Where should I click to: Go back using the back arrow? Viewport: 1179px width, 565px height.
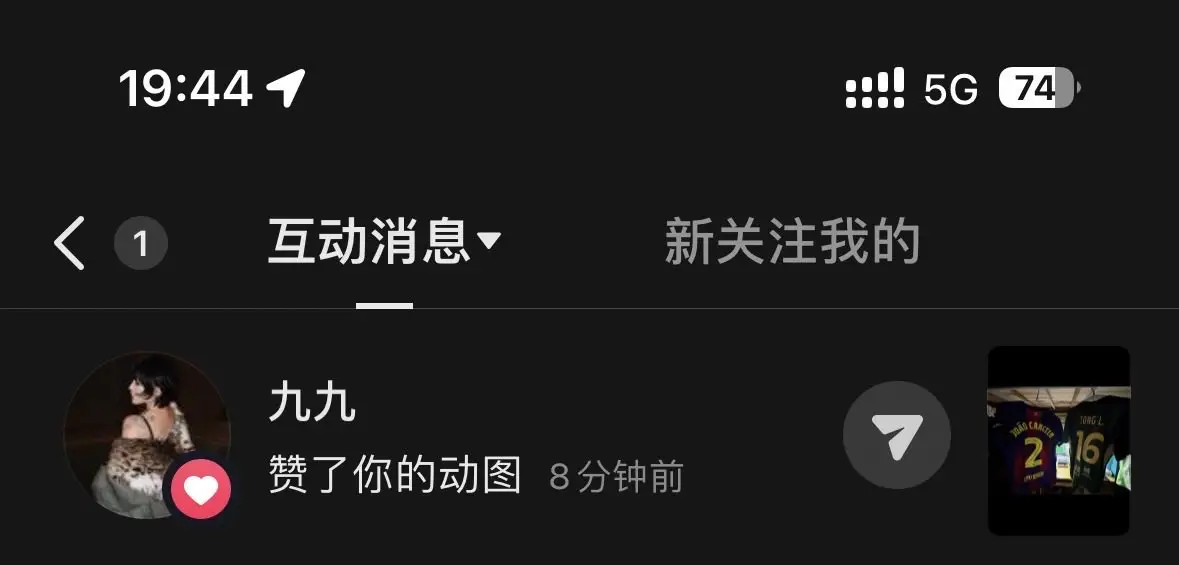69,243
